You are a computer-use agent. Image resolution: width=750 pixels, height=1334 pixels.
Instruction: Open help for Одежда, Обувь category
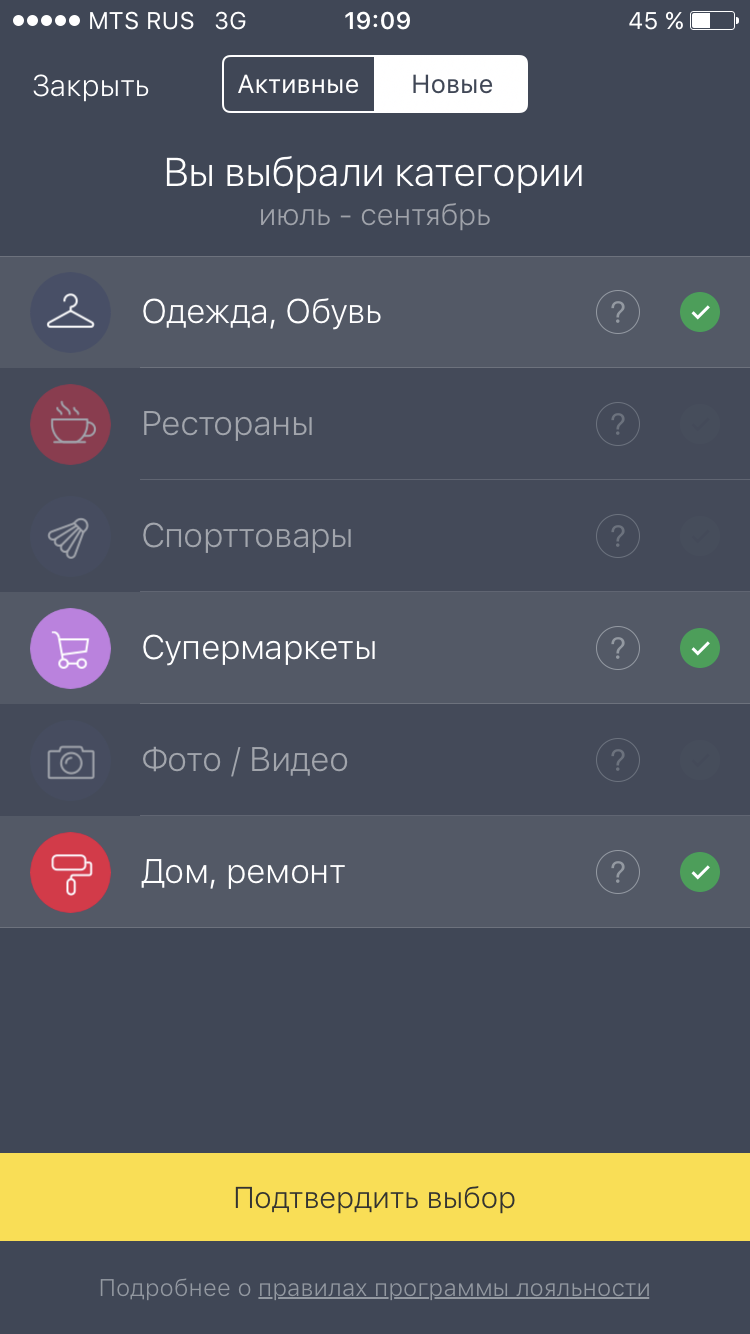click(x=617, y=313)
